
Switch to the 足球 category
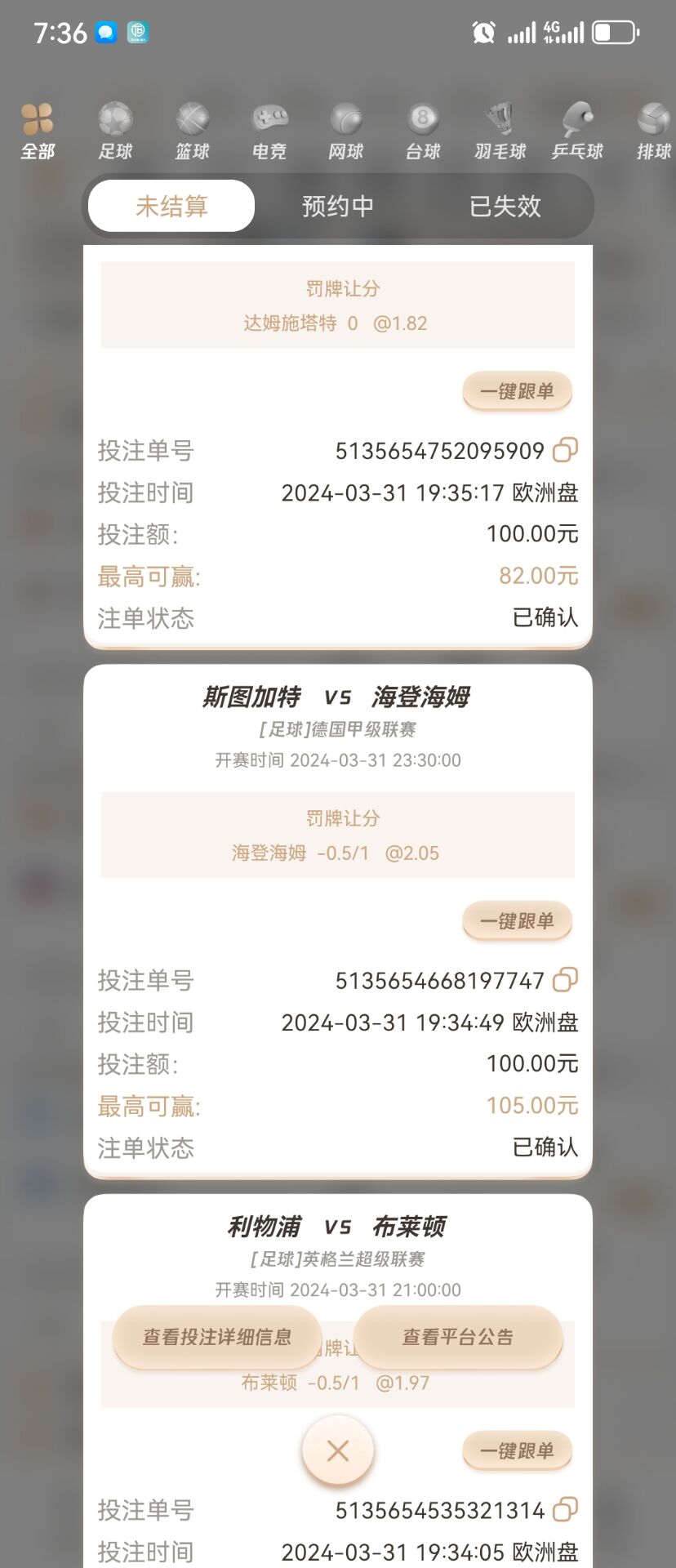pos(115,131)
